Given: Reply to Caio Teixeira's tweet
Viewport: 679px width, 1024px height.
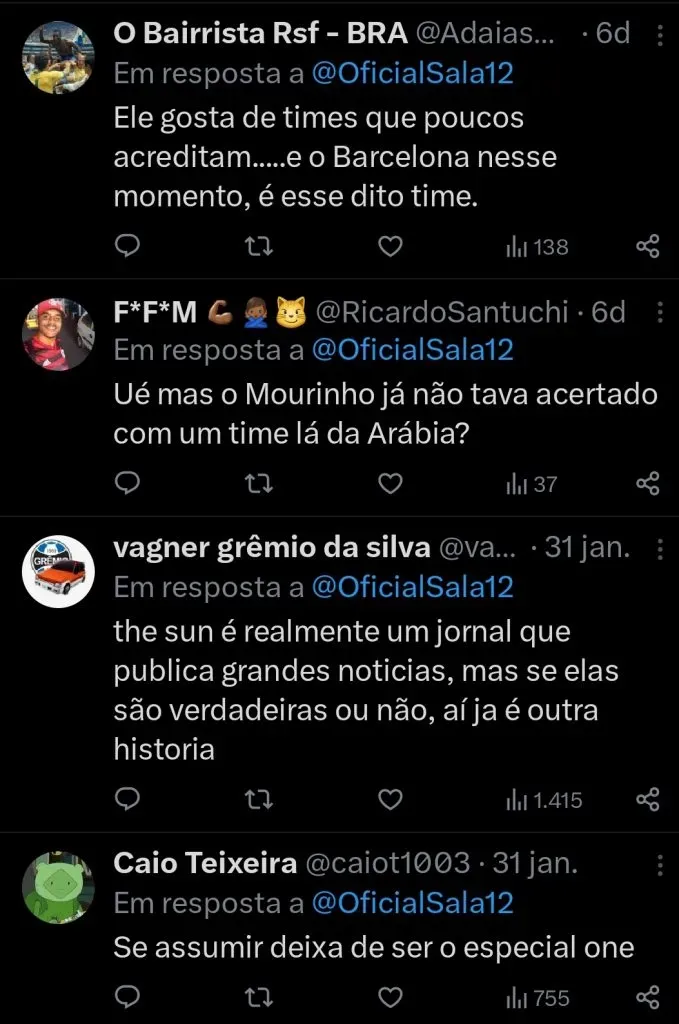Looking at the screenshot, I should pos(127,996).
